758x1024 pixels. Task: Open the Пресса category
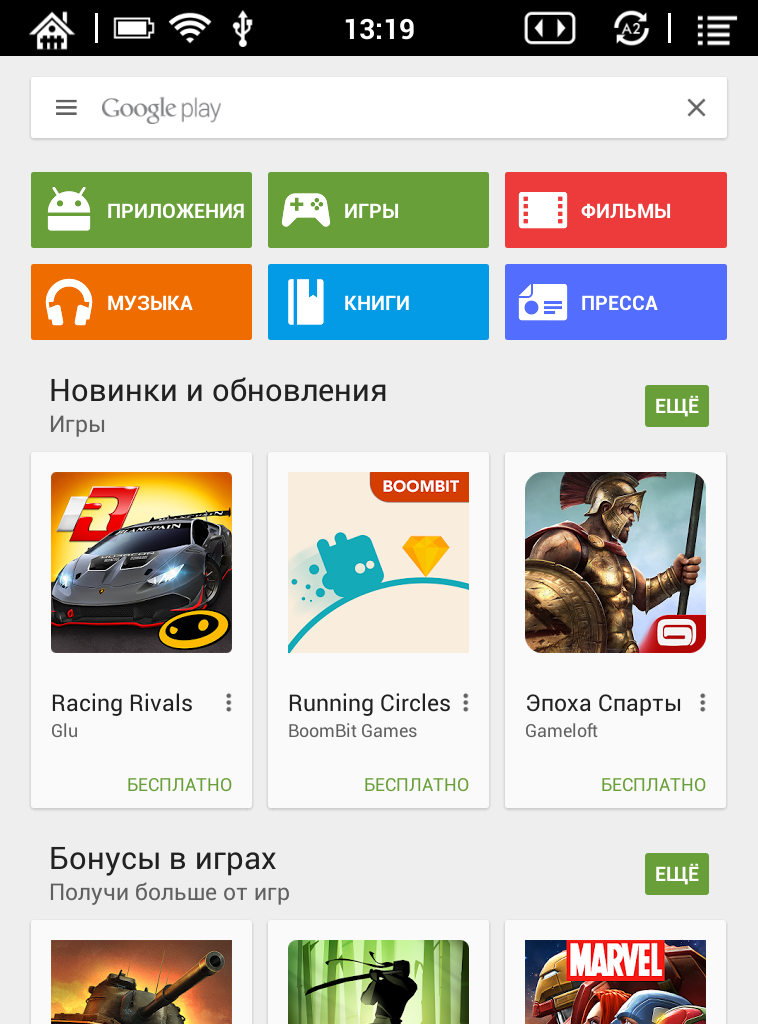pos(615,302)
